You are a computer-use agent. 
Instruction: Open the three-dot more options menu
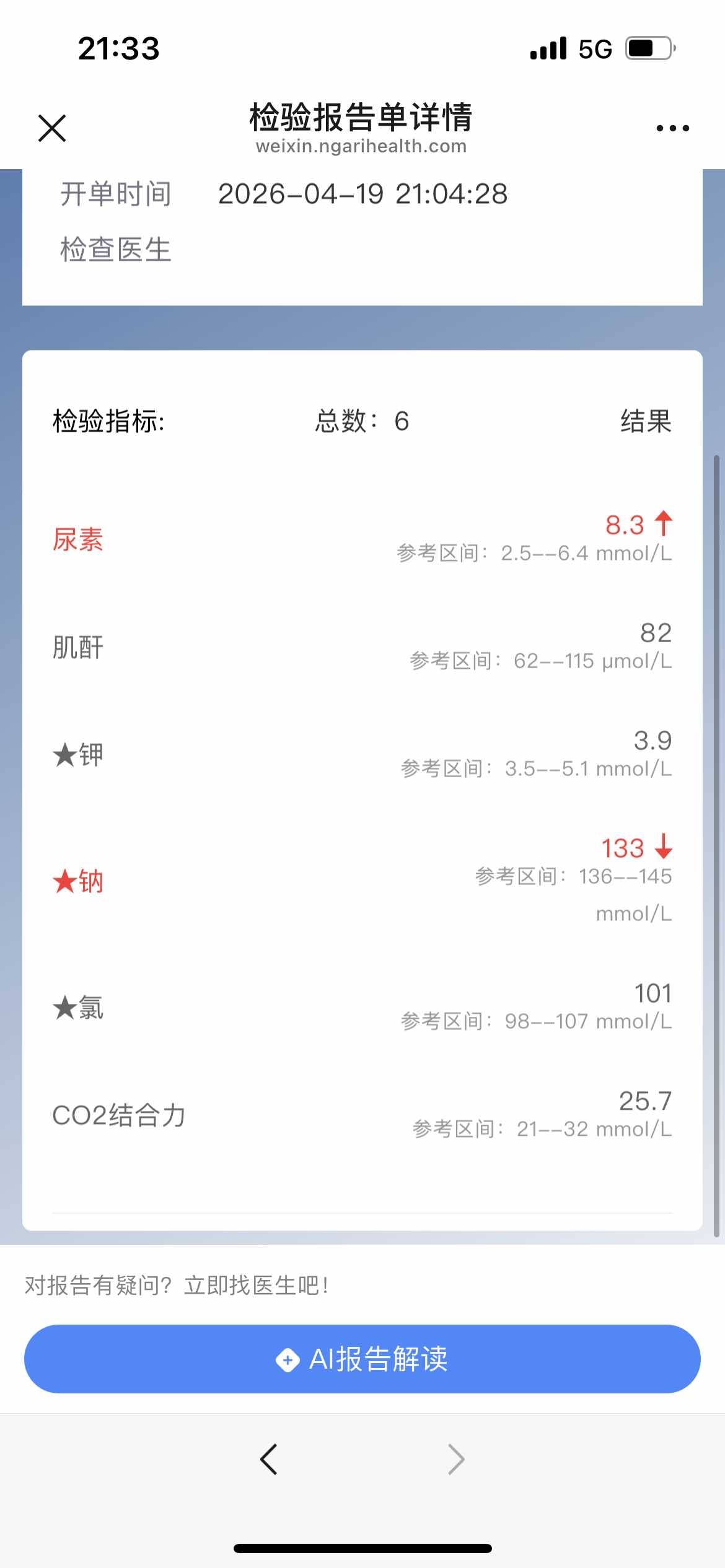pyautogui.click(x=672, y=128)
